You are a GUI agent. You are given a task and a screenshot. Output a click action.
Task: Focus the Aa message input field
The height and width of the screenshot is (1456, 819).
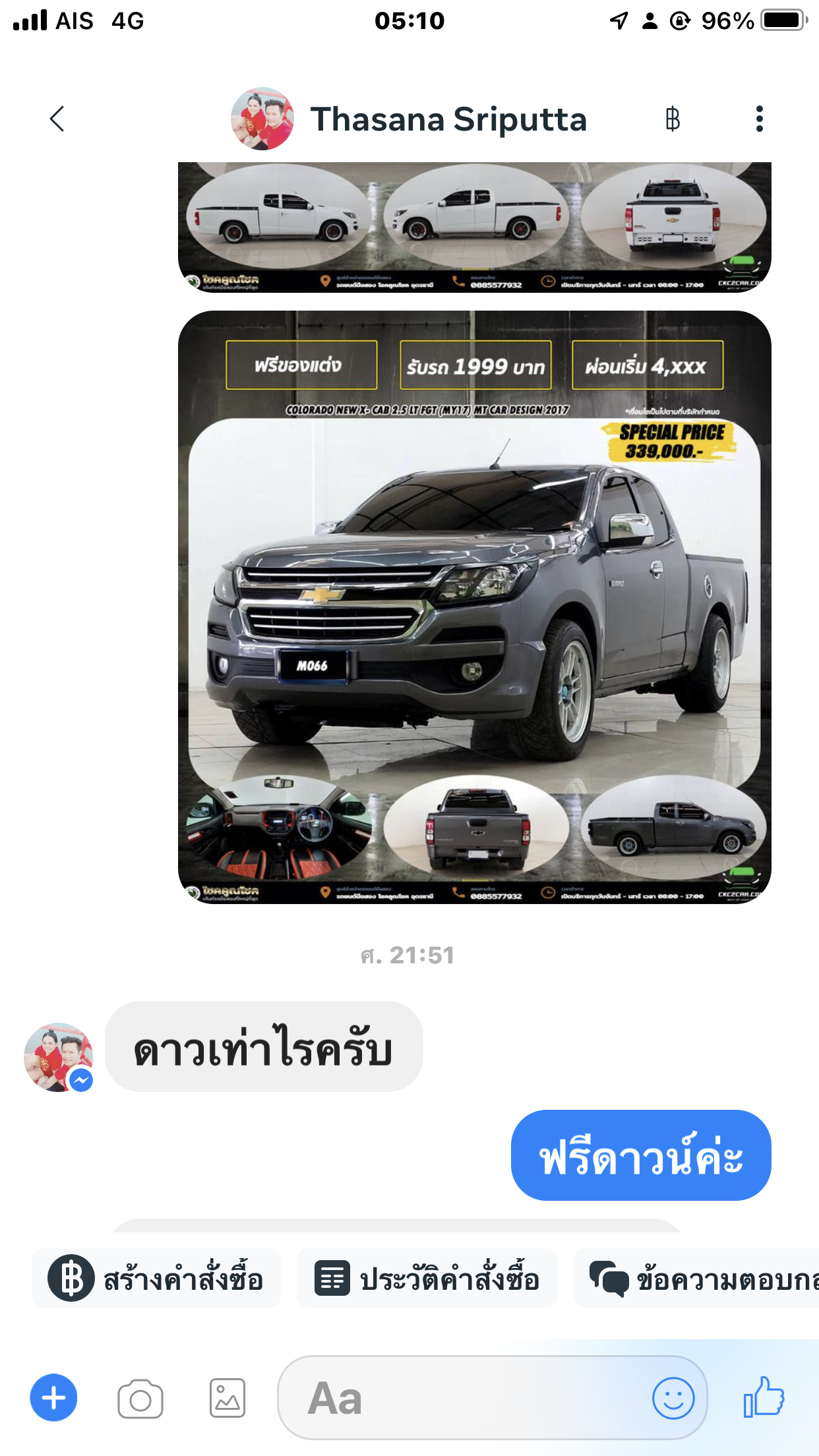(462, 1397)
